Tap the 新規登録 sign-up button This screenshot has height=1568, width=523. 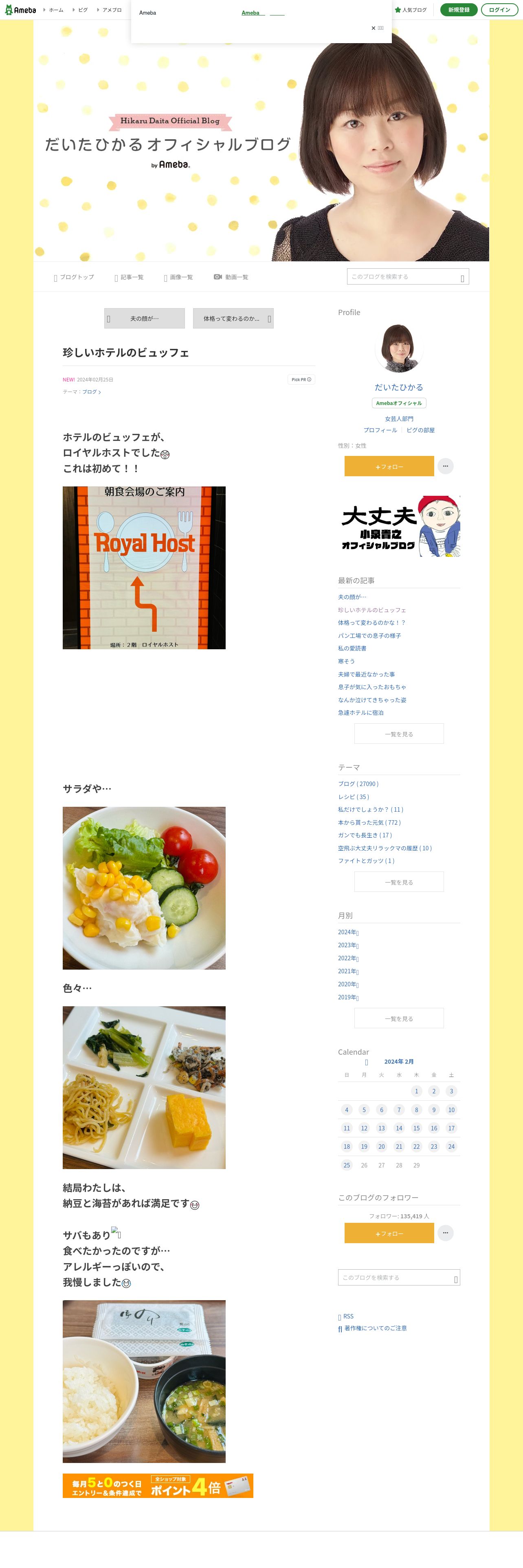click(x=459, y=10)
